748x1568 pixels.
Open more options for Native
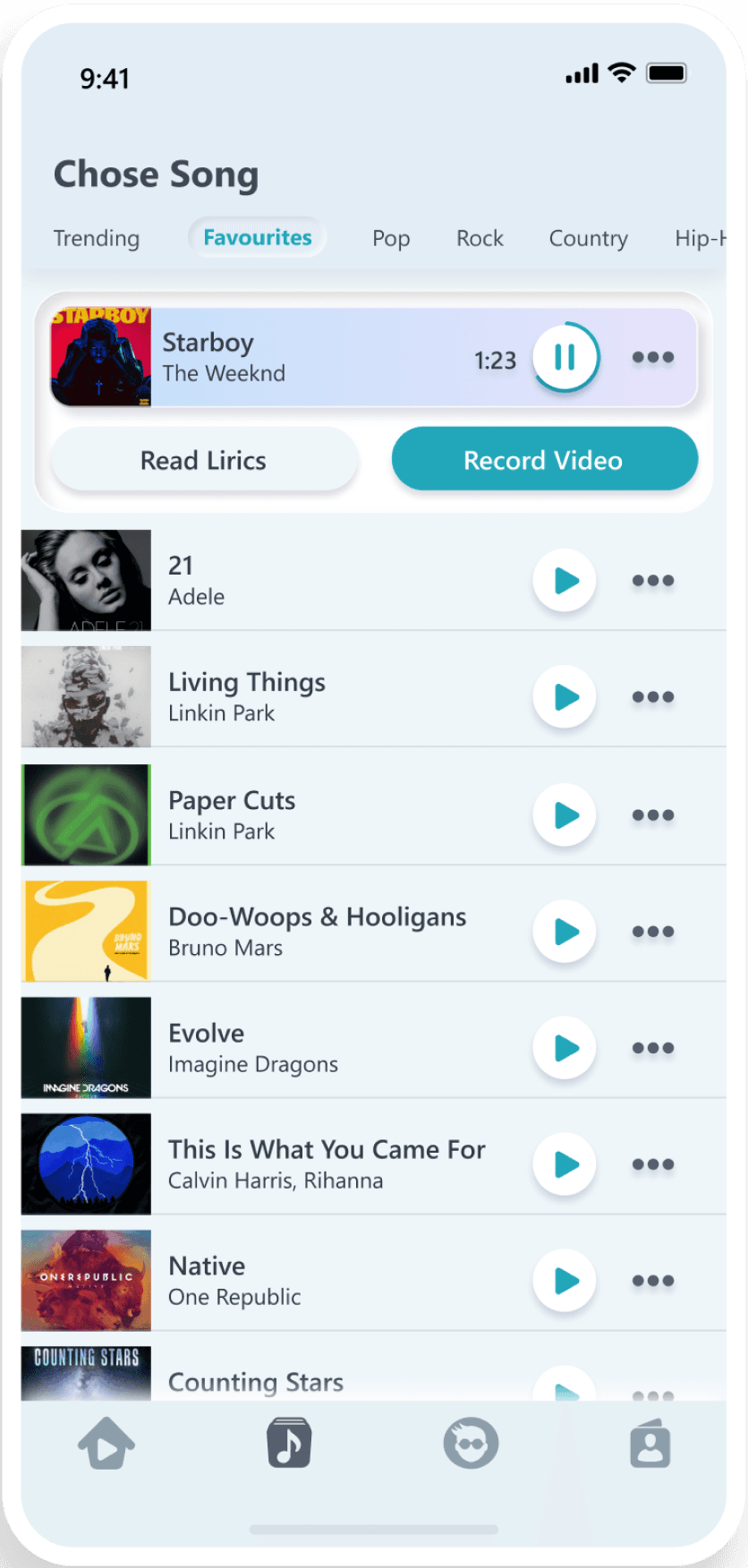(x=652, y=1281)
